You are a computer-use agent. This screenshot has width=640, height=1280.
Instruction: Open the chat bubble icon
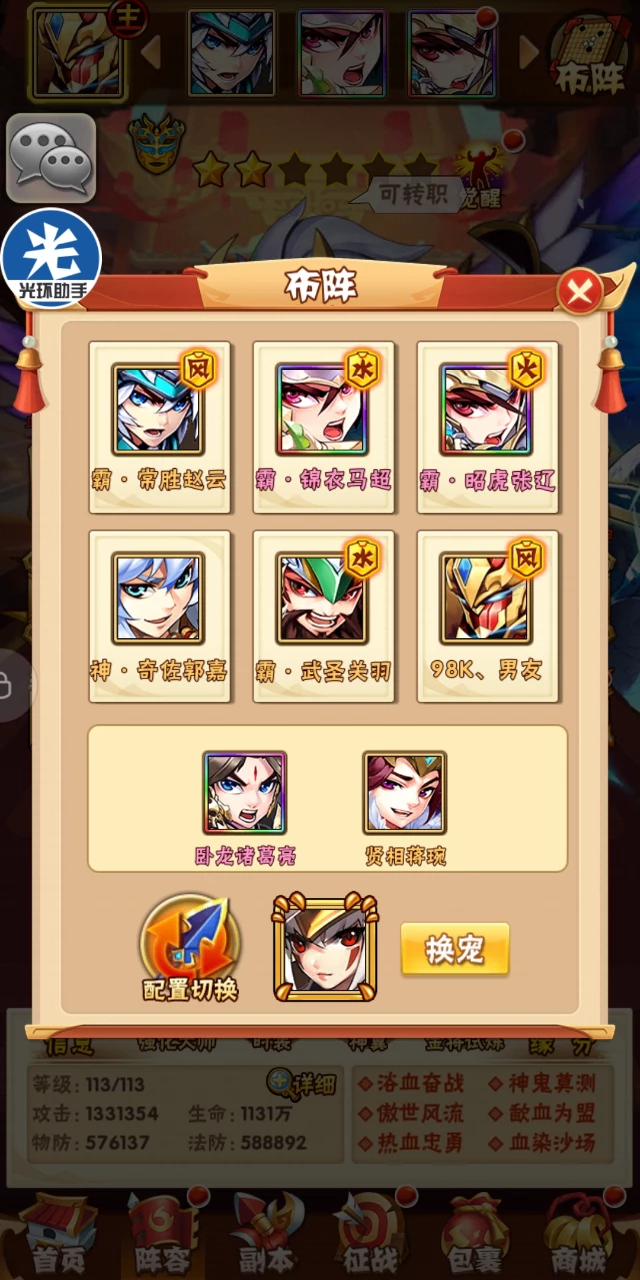(x=51, y=158)
